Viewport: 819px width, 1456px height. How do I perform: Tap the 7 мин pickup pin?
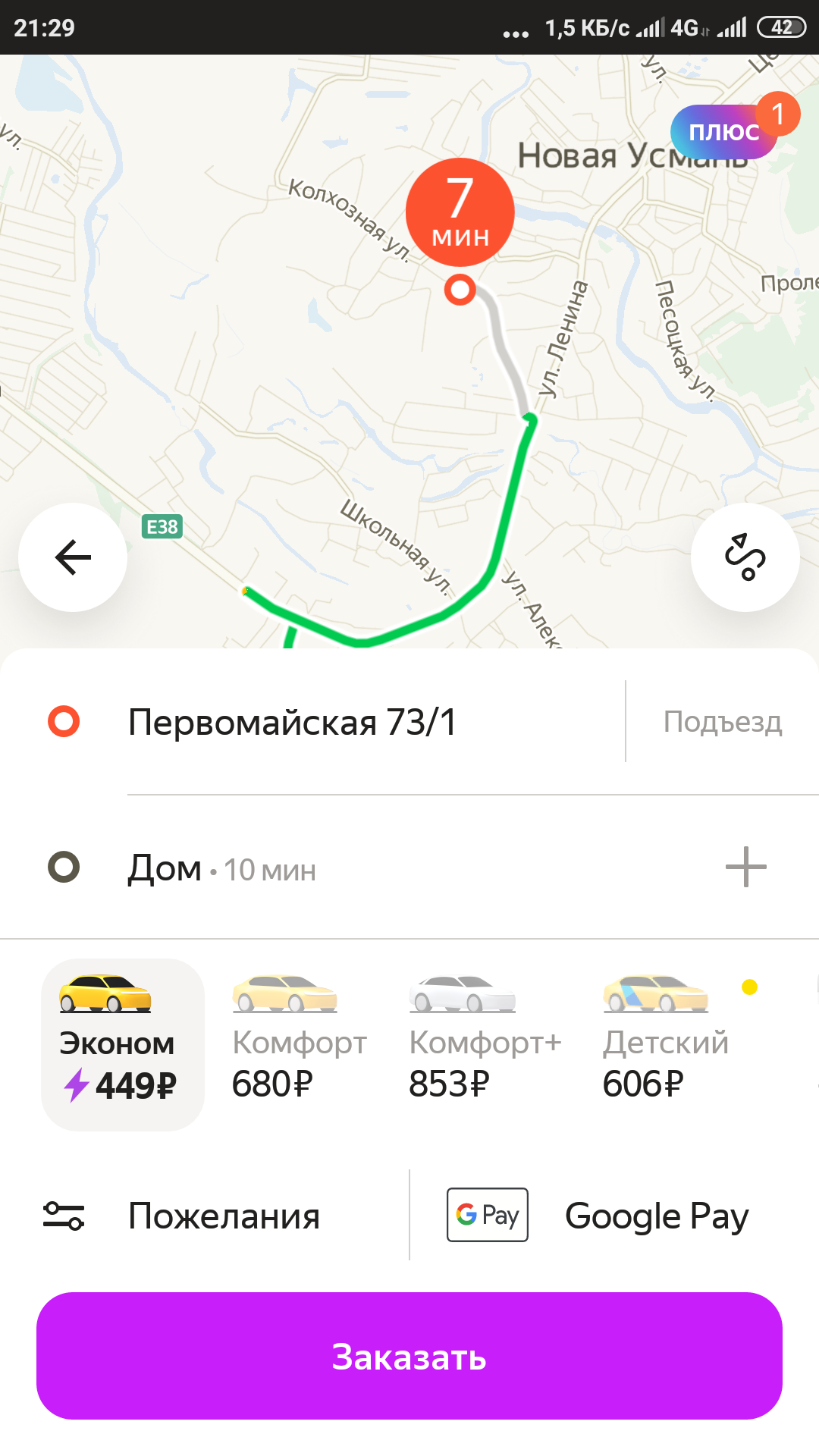click(x=460, y=214)
